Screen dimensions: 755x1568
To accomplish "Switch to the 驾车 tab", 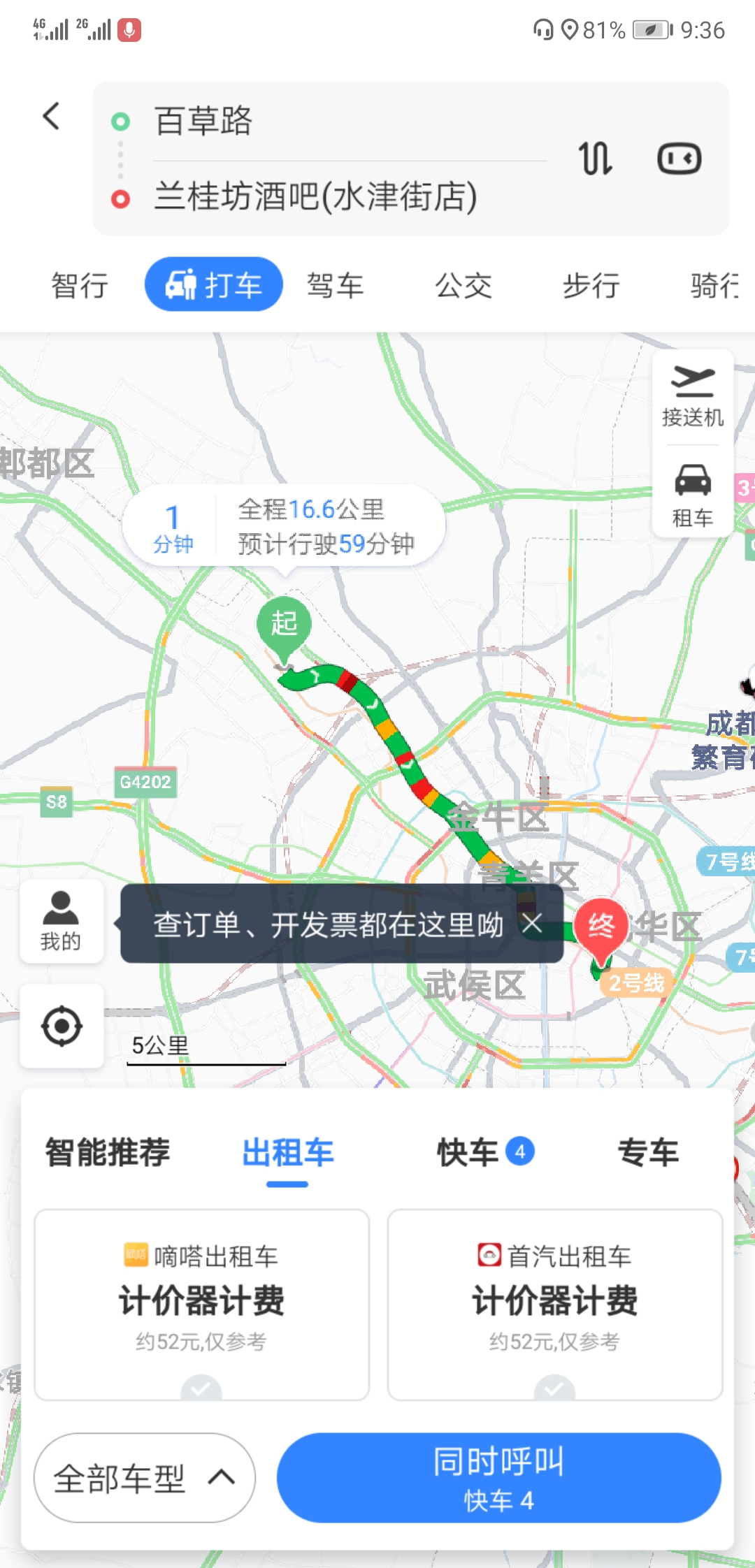I will coord(336,285).
